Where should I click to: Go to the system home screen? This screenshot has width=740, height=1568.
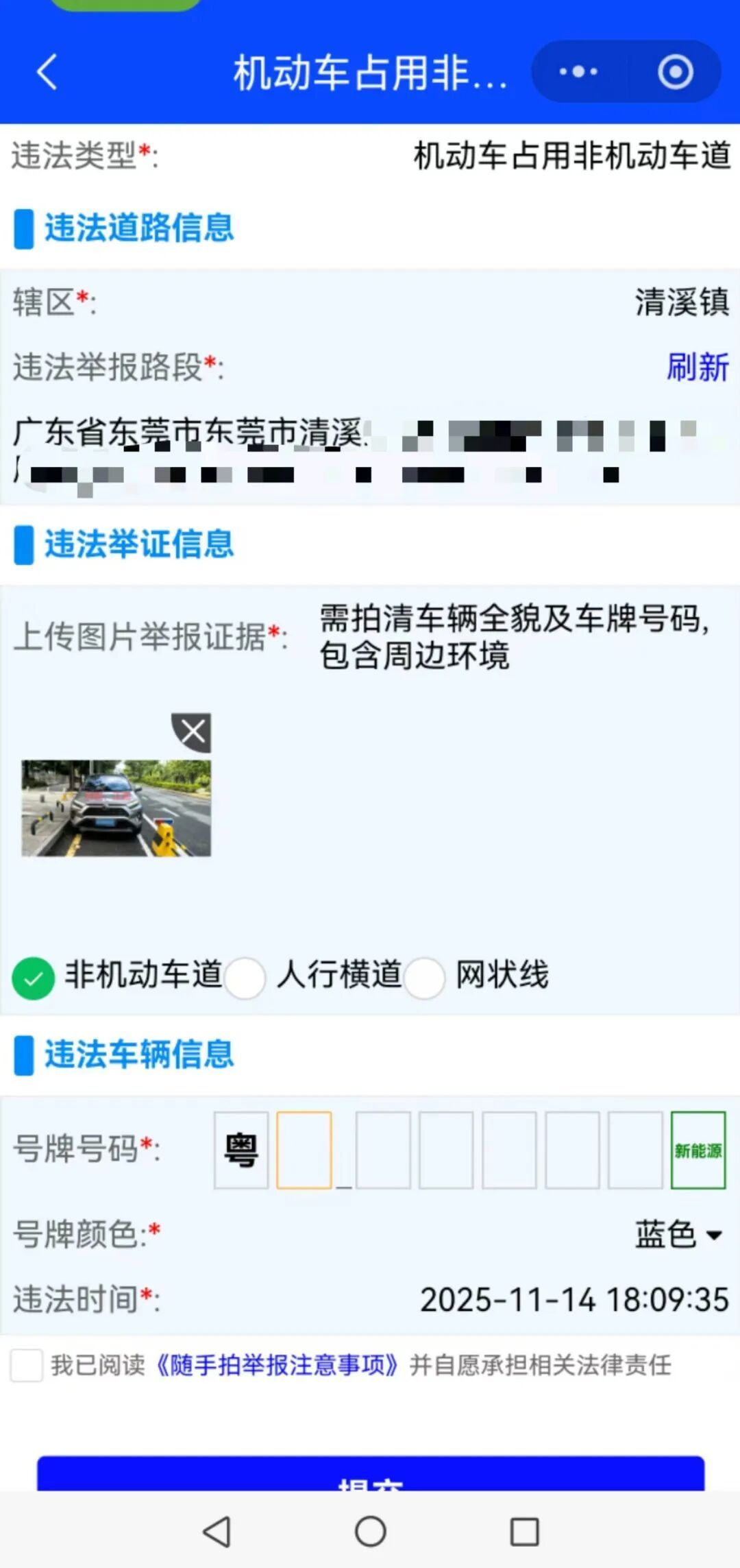click(370, 1531)
